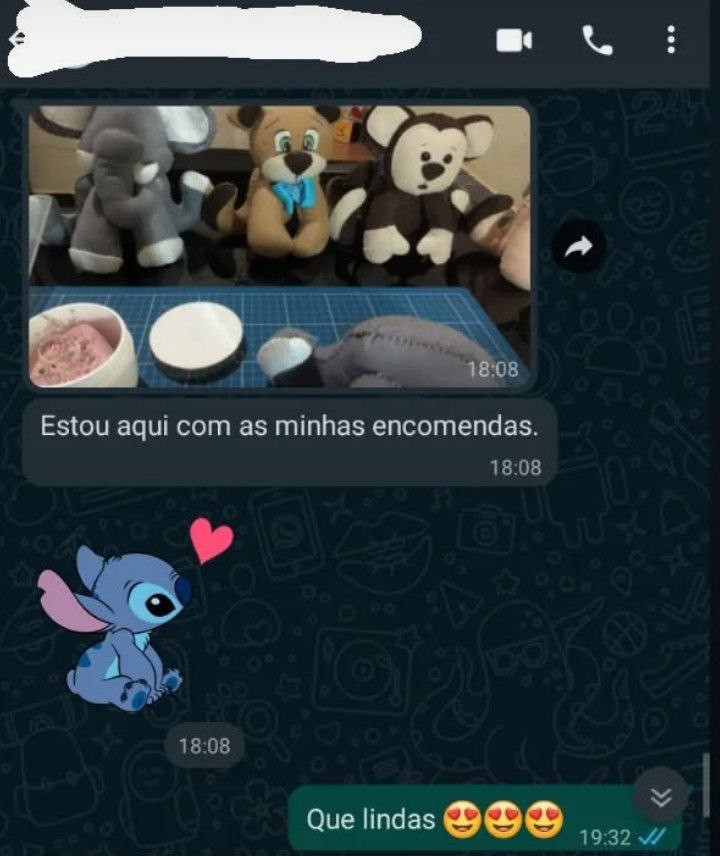
Task: Open the plush toys photo
Action: coord(279,245)
